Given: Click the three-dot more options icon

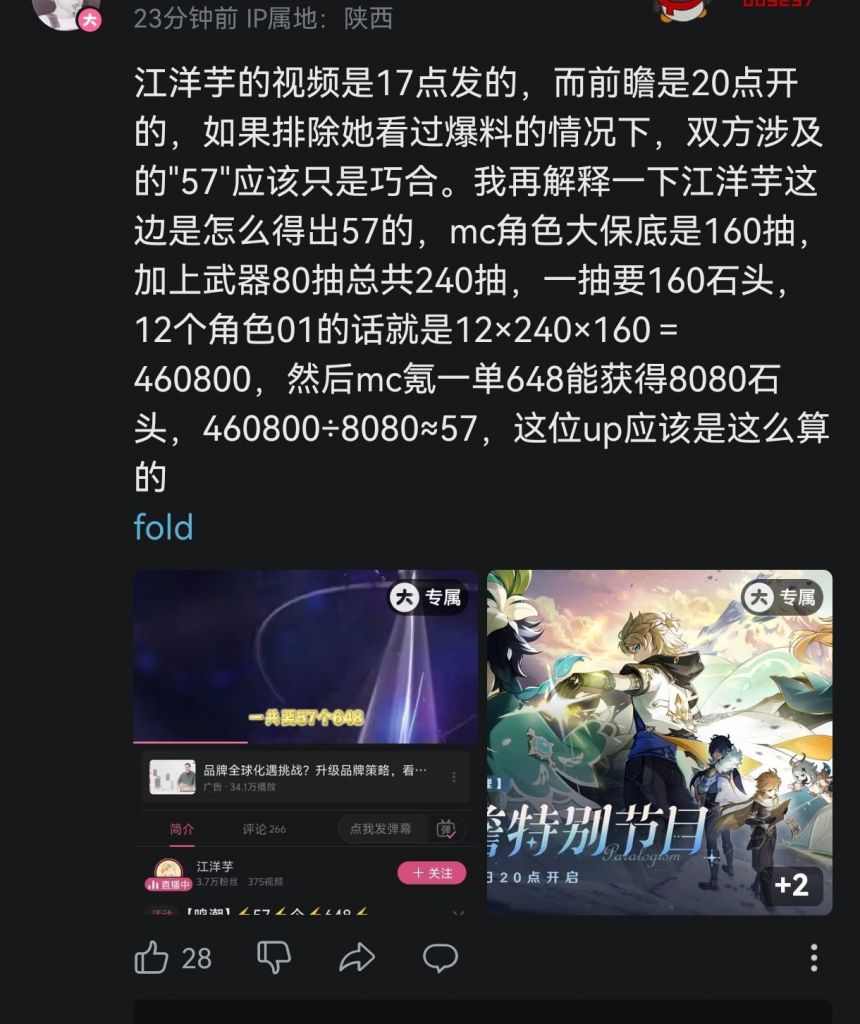Looking at the screenshot, I should (816, 958).
